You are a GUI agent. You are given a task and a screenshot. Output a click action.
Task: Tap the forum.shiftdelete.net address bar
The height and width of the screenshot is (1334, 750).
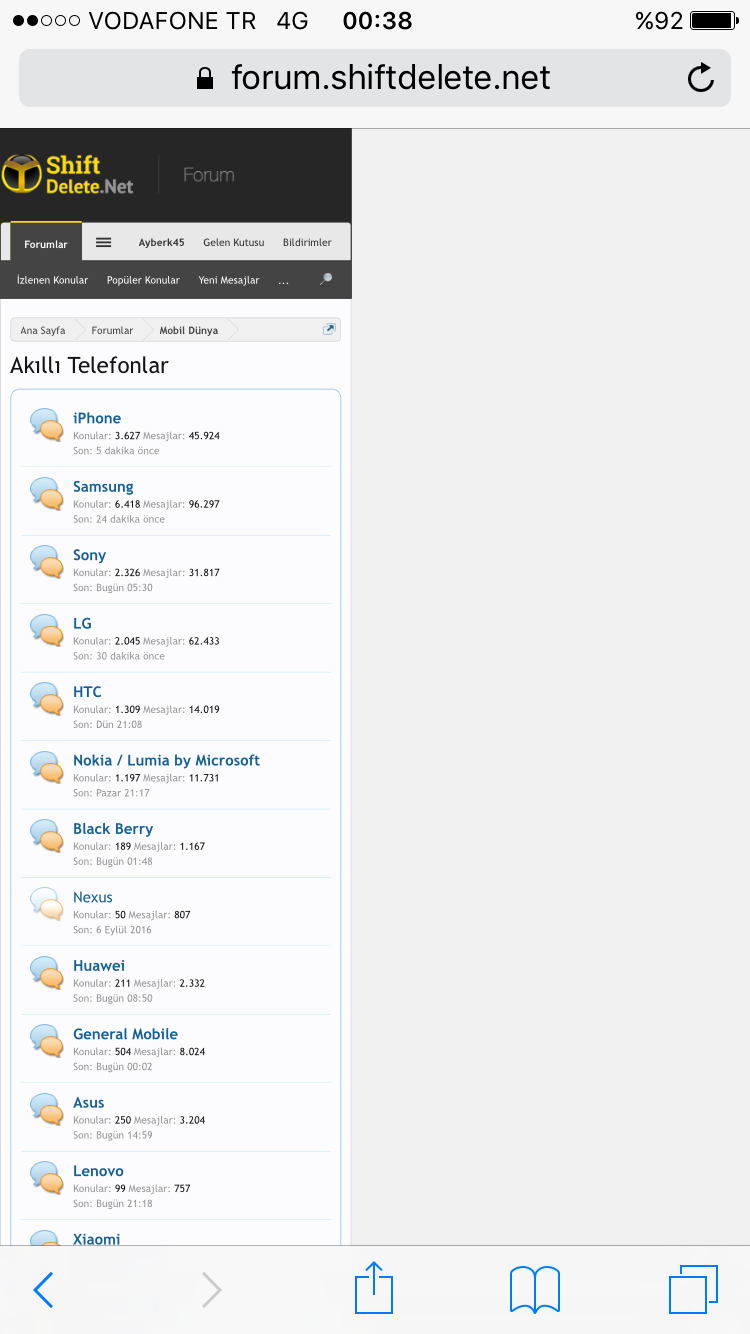pyautogui.click(x=374, y=78)
